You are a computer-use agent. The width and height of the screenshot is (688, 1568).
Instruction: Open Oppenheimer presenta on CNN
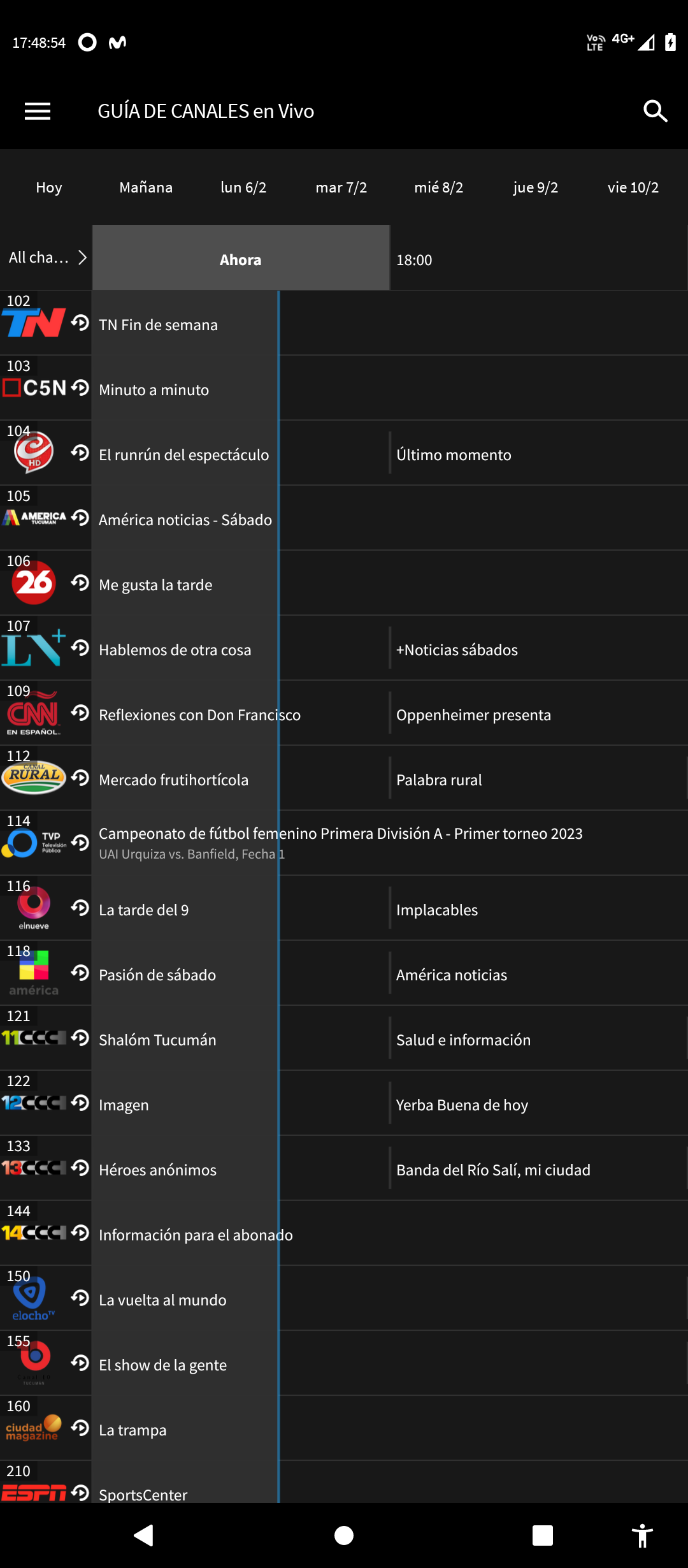tap(473, 715)
